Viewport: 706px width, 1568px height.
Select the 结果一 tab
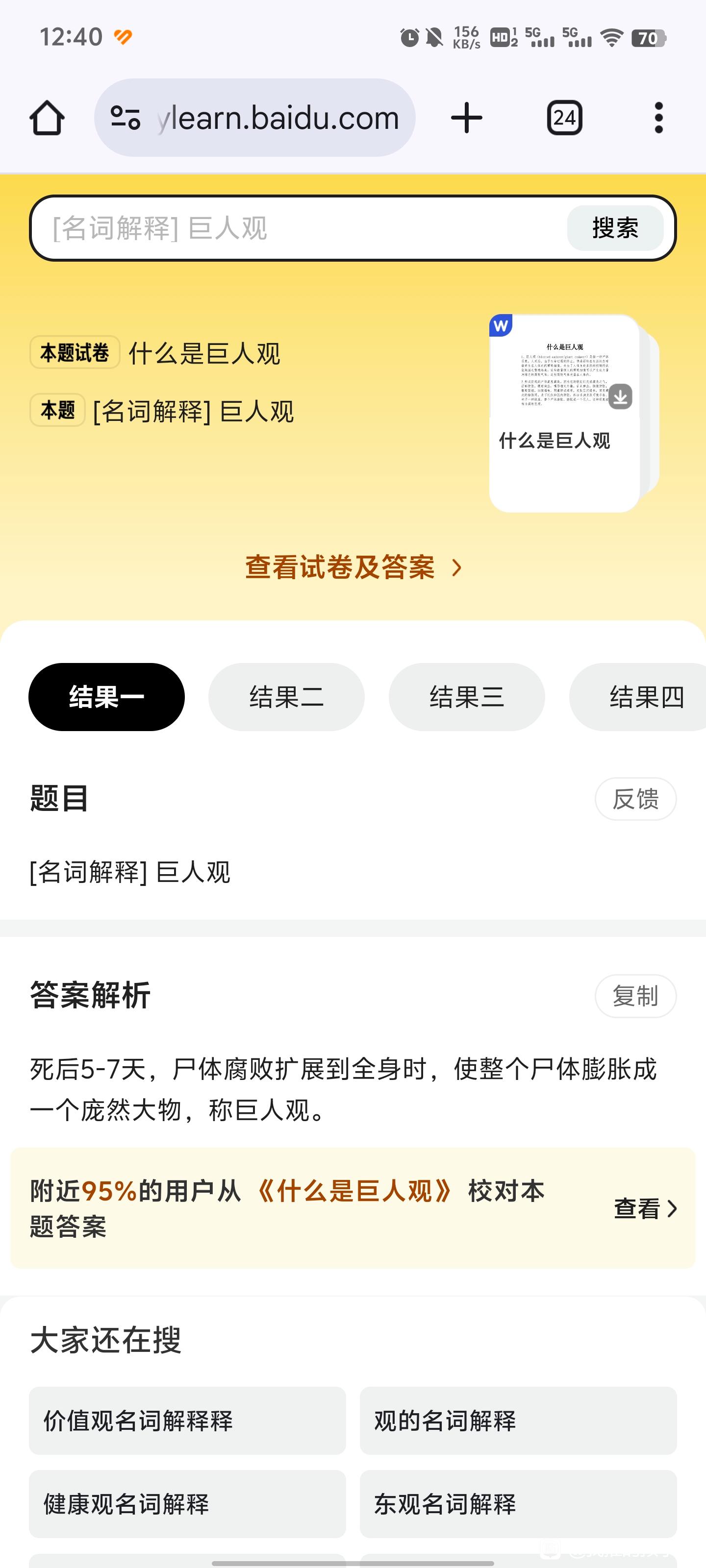[x=106, y=697]
